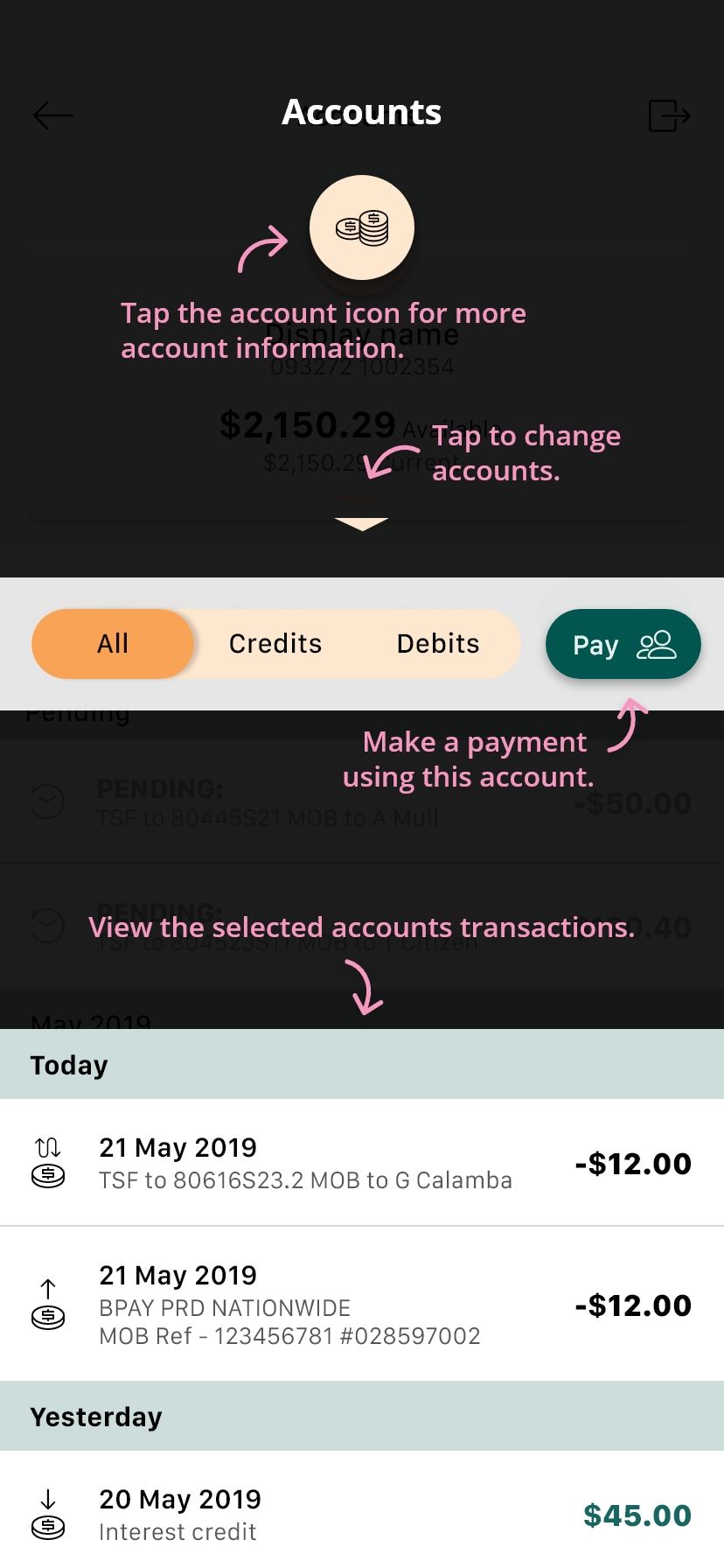This screenshot has height=1568, width=724.
Task: Go back with the arrow icon
Action: click(53, 115)
